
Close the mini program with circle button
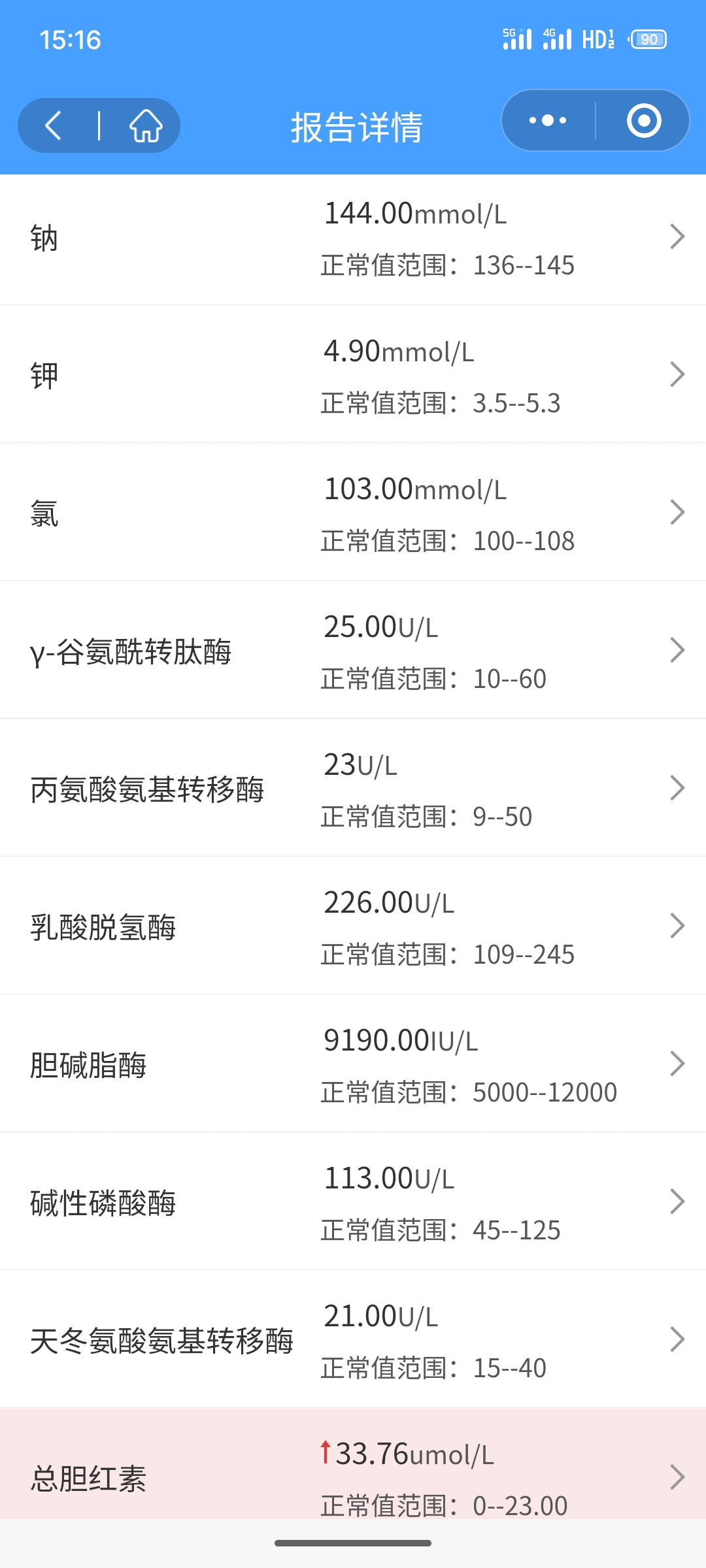(644, 120)
